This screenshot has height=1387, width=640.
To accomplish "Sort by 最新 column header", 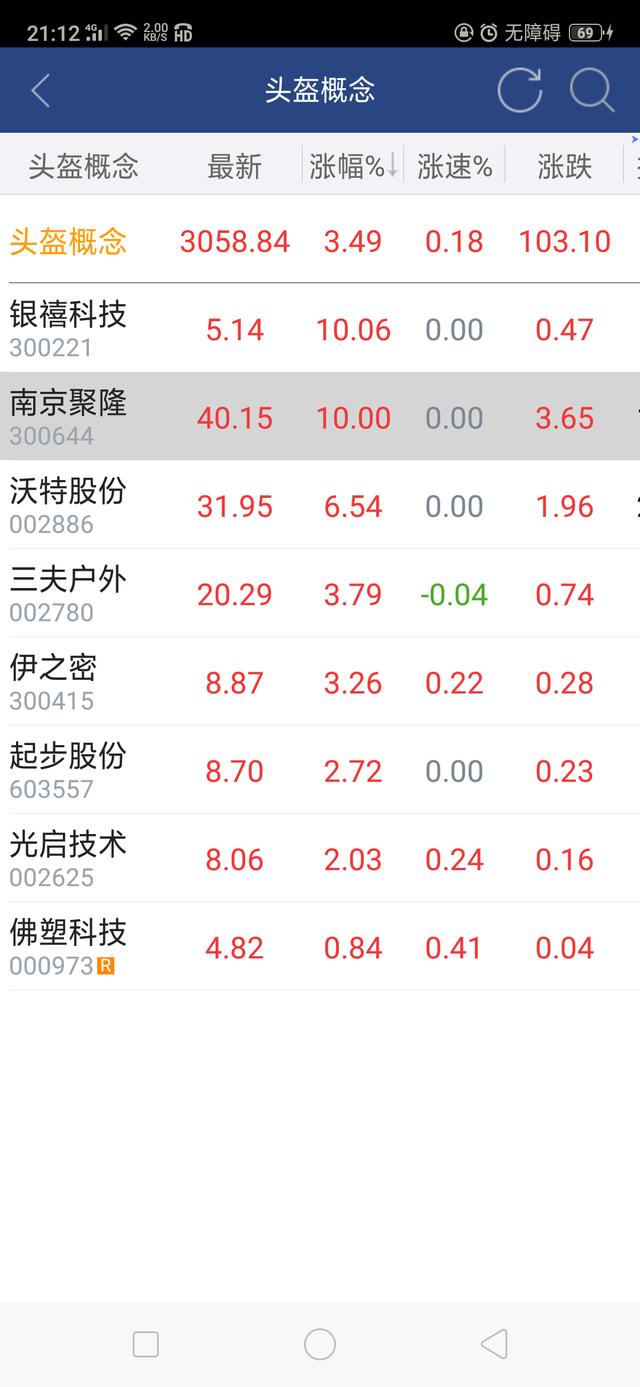I will [234, 166].
